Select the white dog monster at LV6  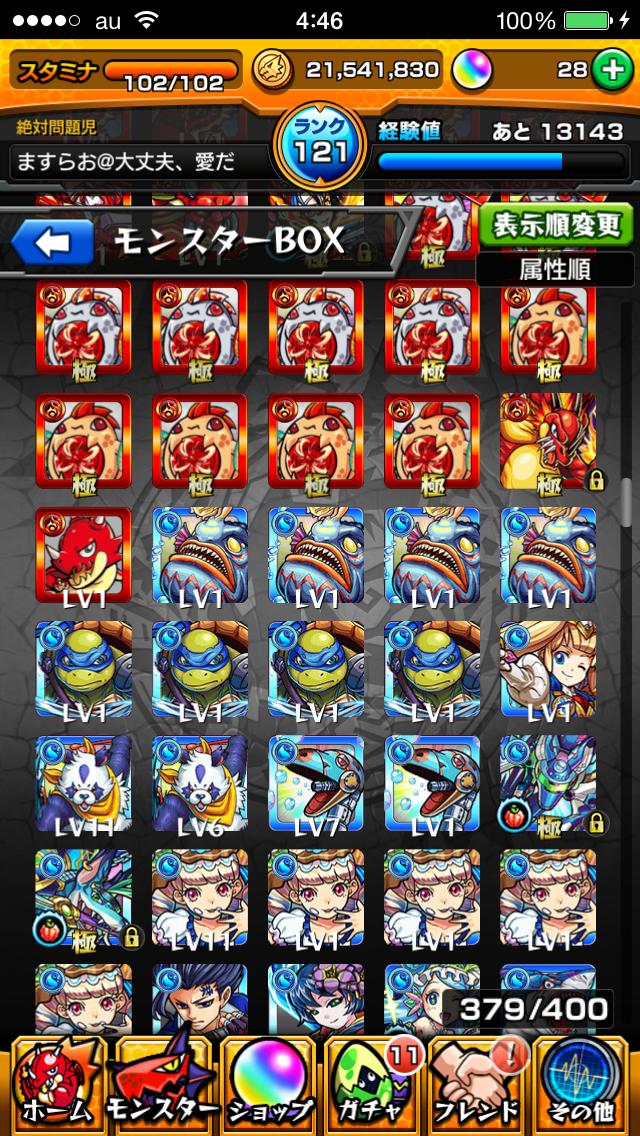click(x=200, y=783)
